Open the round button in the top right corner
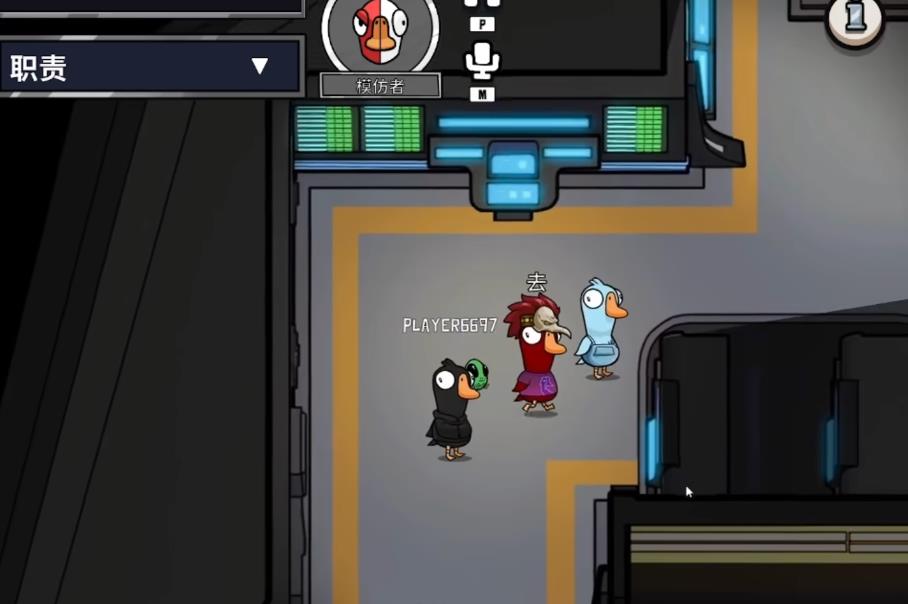 click(x=855, y=17)
